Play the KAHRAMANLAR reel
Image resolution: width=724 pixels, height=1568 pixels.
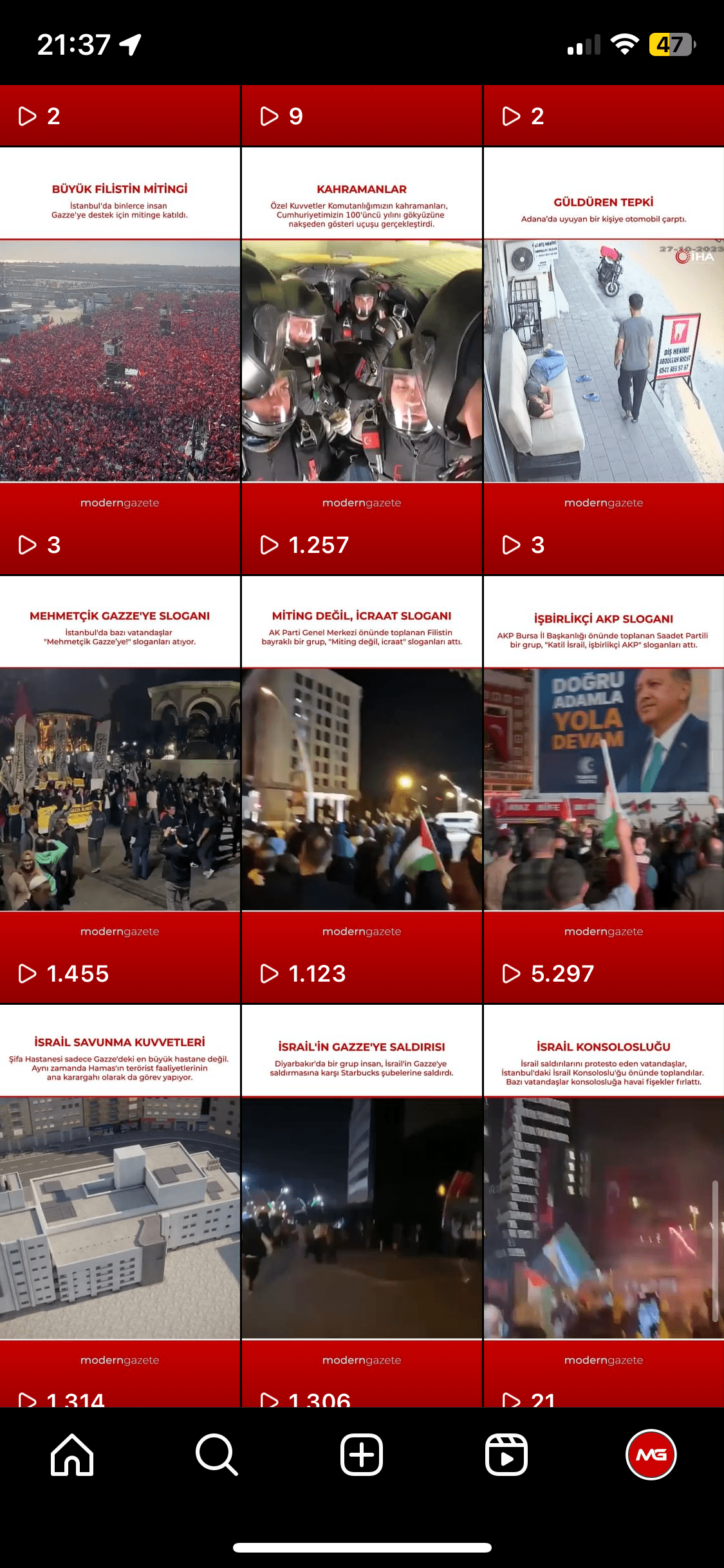[x=362, y=360]
